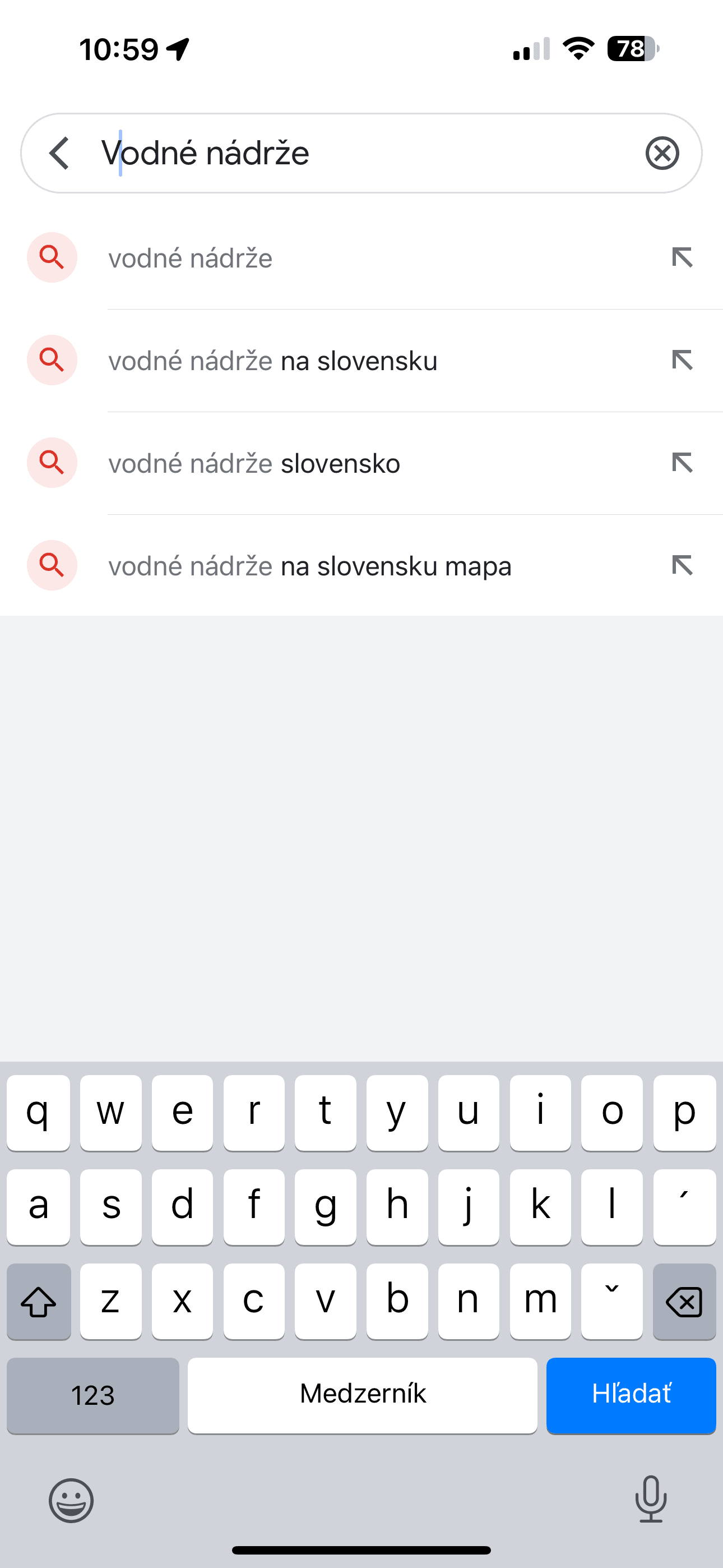
Task: Open the emoji keyboard
Action: 71,1501
